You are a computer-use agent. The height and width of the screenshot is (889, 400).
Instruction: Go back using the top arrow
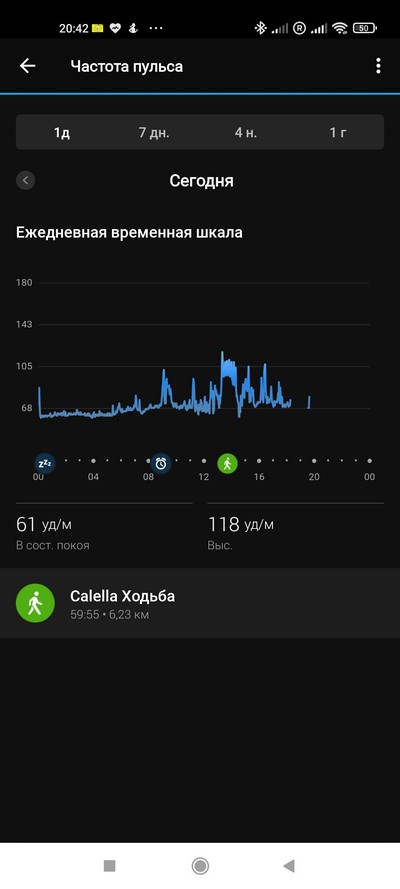tap(27, 66)
